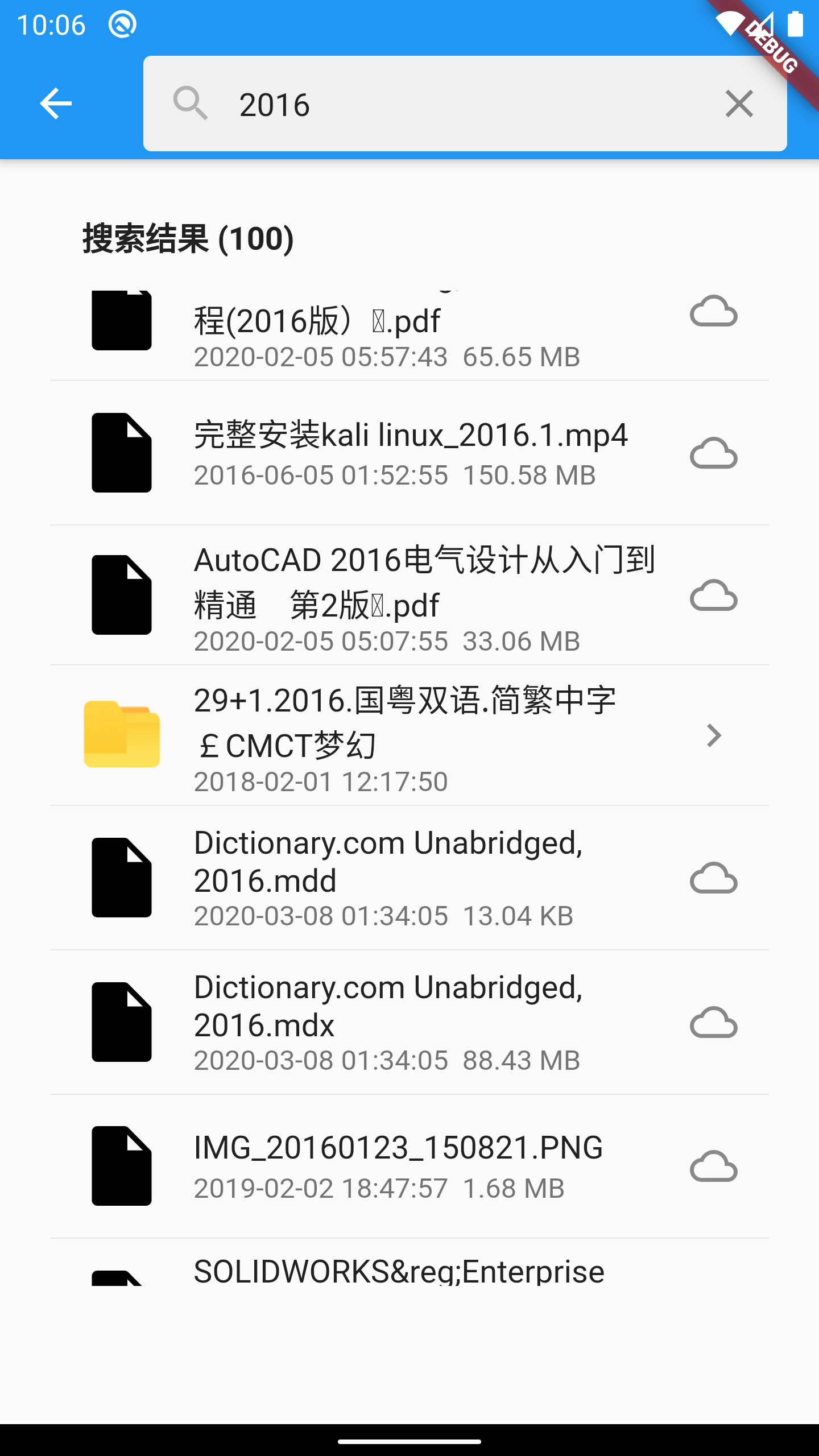The image size is (819, 1456).
Task: Tap cloud icon for AutoCAD 2016 pdf
Action: point(713,595)
